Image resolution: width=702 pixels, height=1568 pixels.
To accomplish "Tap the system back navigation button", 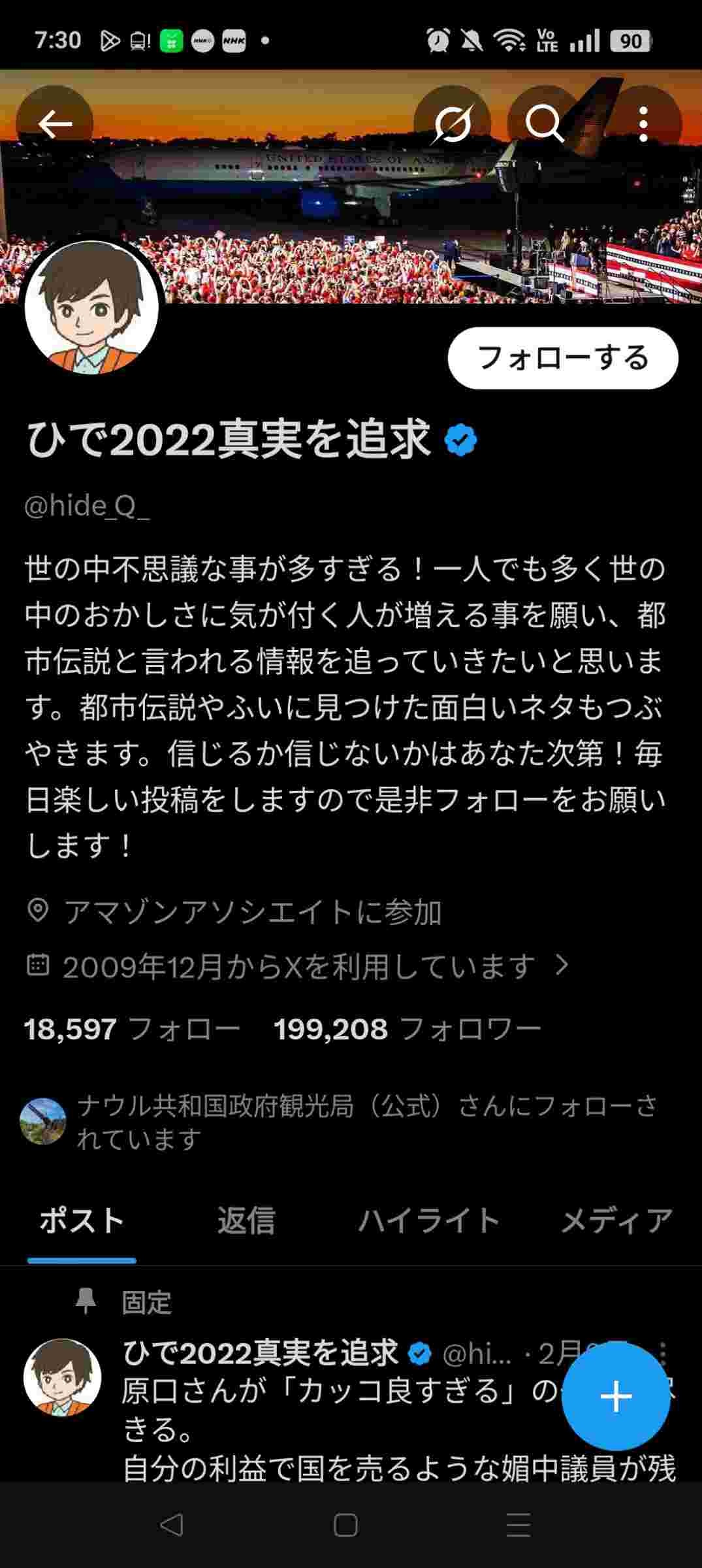I will pos(171,1526).
